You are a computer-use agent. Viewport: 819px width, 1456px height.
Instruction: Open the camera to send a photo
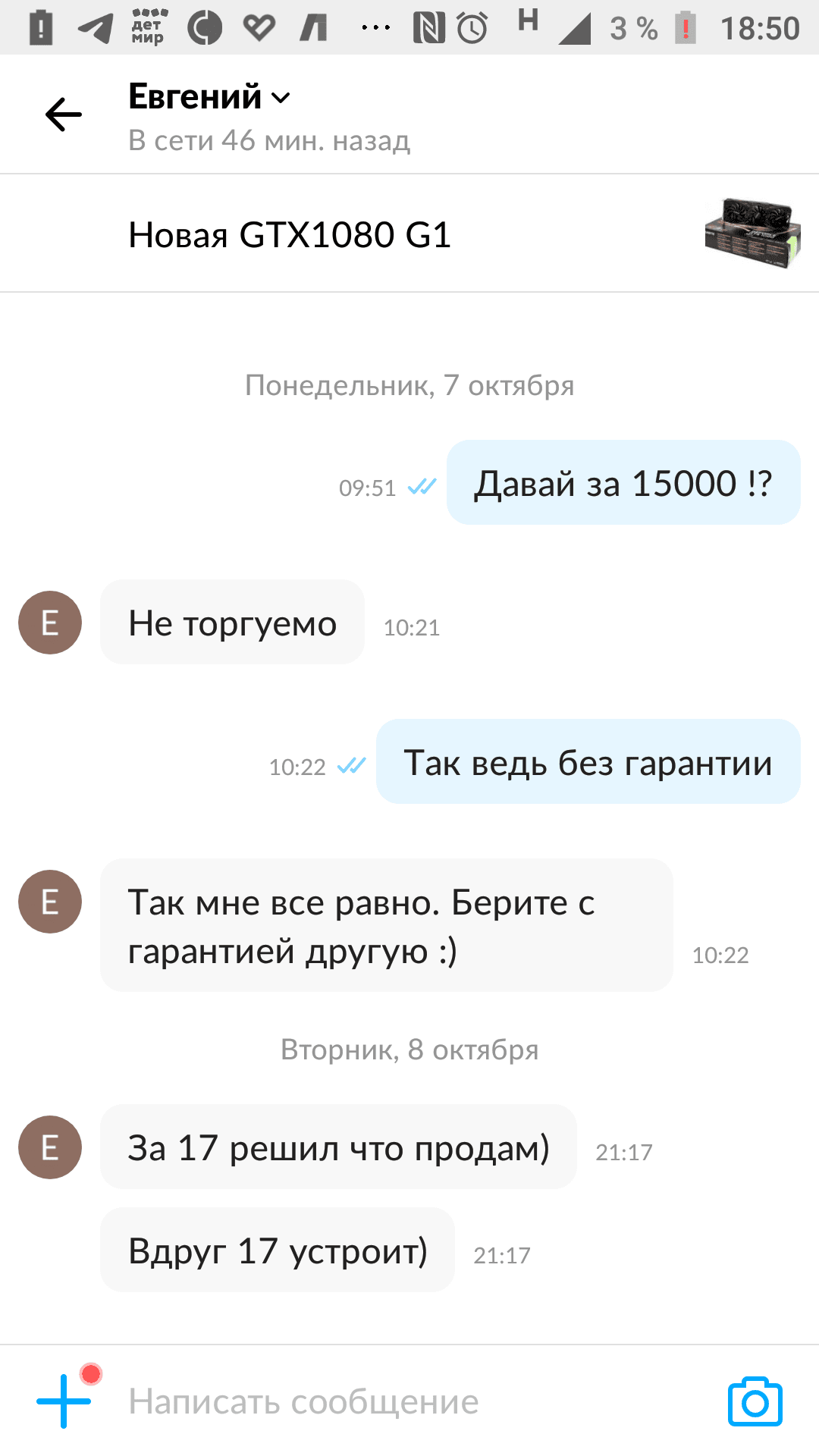[x=755, y=1401]
